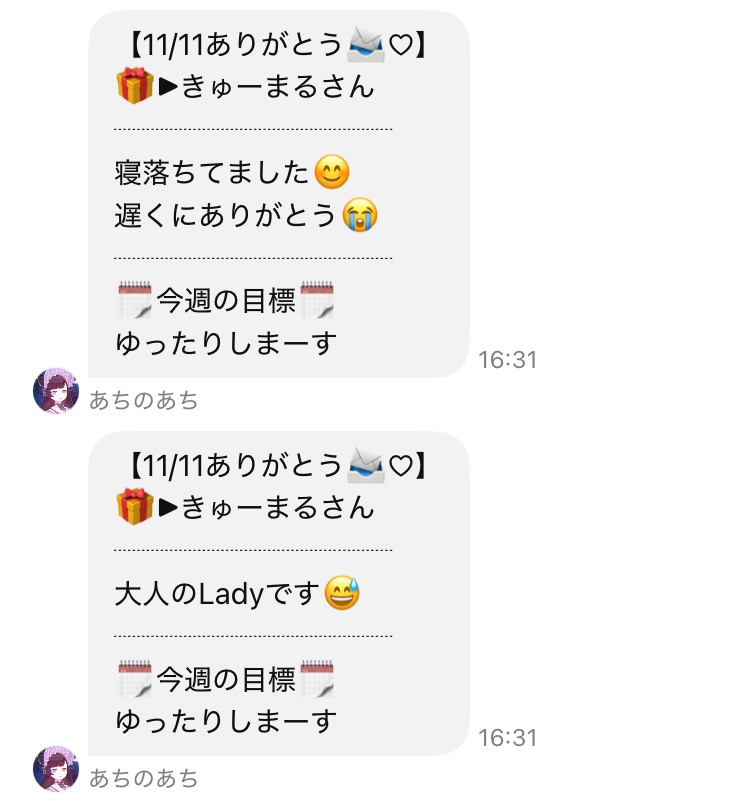Open あちのあち's avatar below the 大人のLady message

[56, 768]
